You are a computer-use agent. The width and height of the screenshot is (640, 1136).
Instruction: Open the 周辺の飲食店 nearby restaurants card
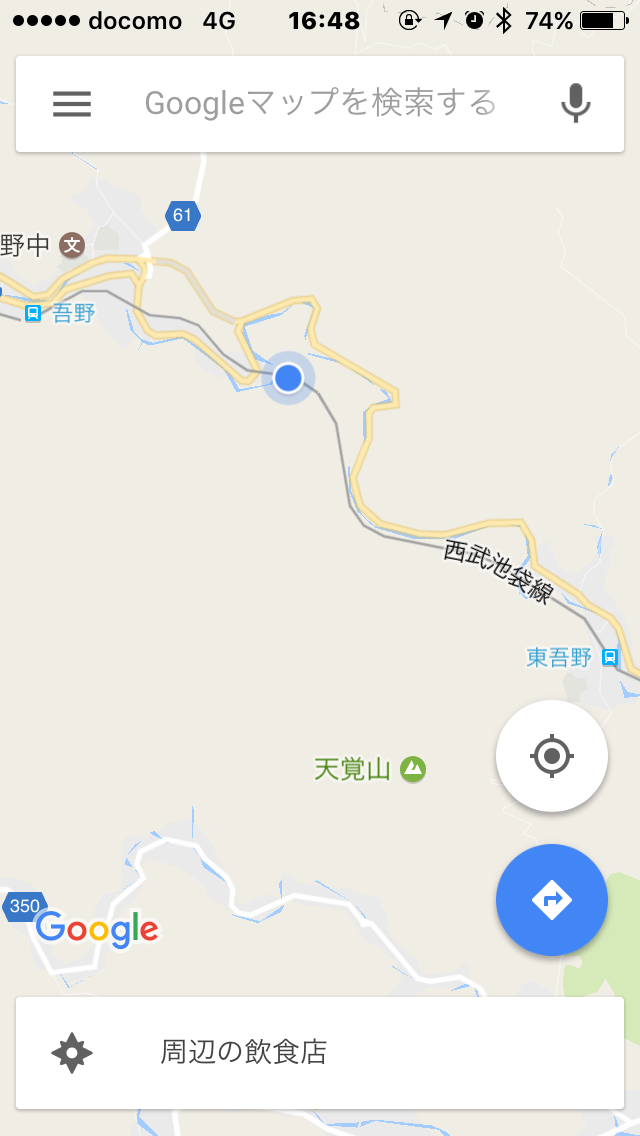pos(320,1052)
